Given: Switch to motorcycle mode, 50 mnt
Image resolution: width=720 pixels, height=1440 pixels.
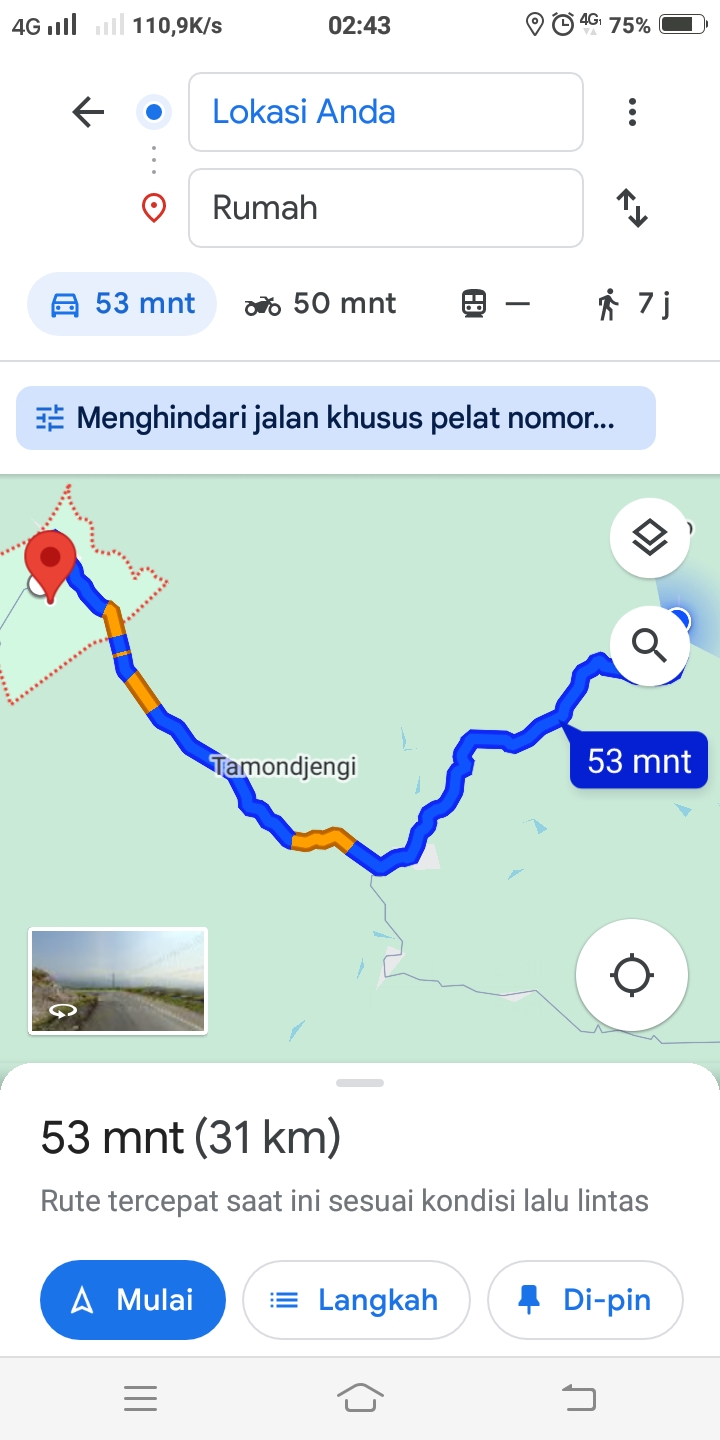Looking at the screenshot, I should [320, 304].
